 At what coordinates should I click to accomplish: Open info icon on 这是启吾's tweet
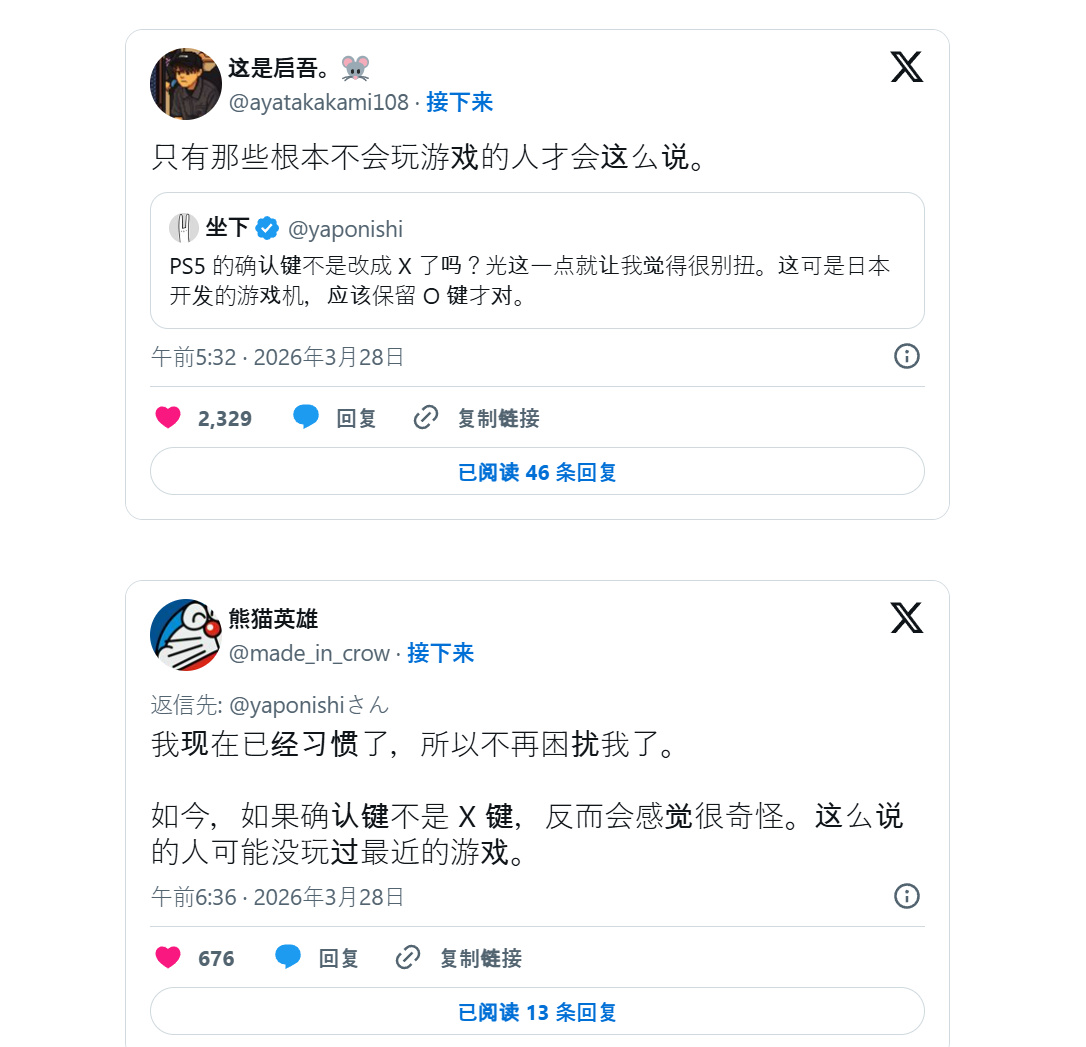[906, 356]
